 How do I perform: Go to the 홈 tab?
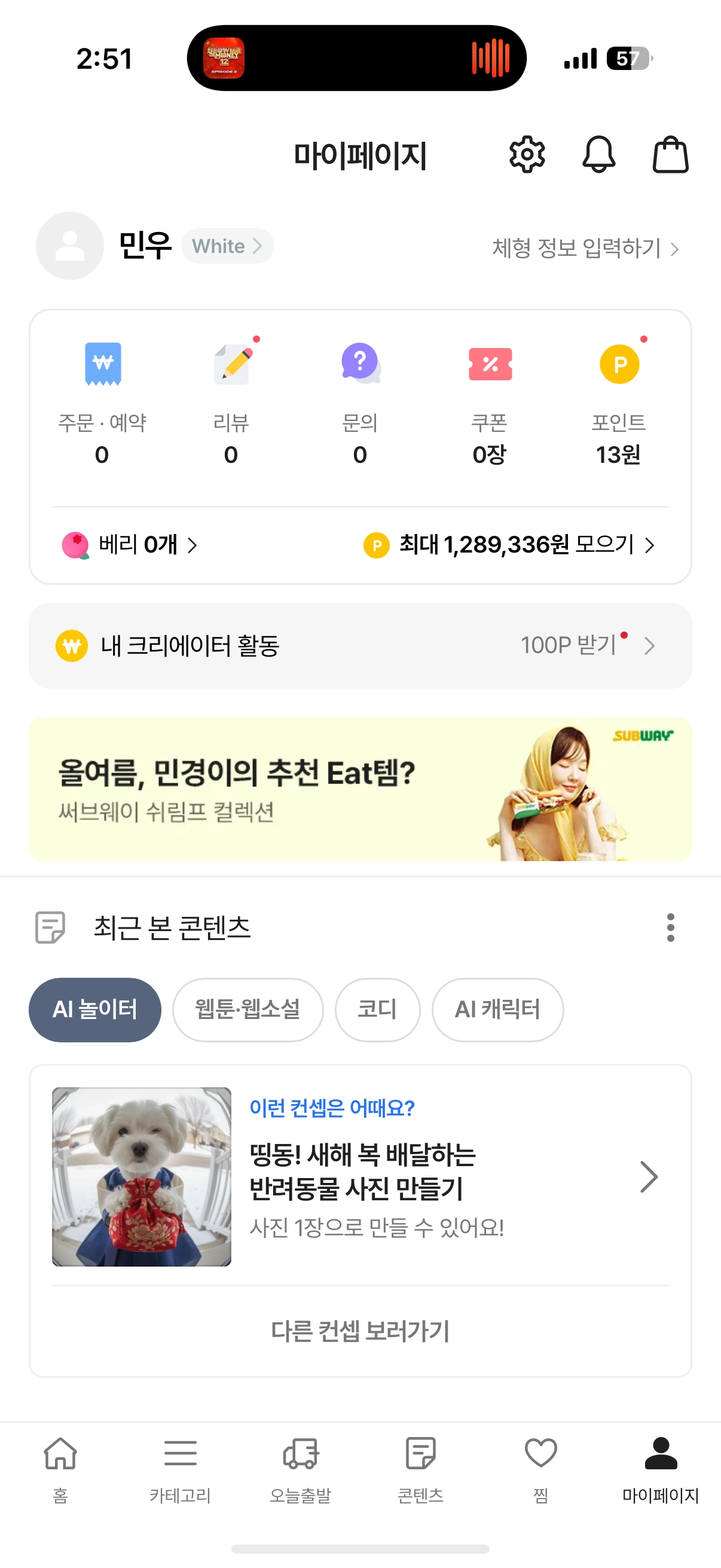pos(60,1468)
